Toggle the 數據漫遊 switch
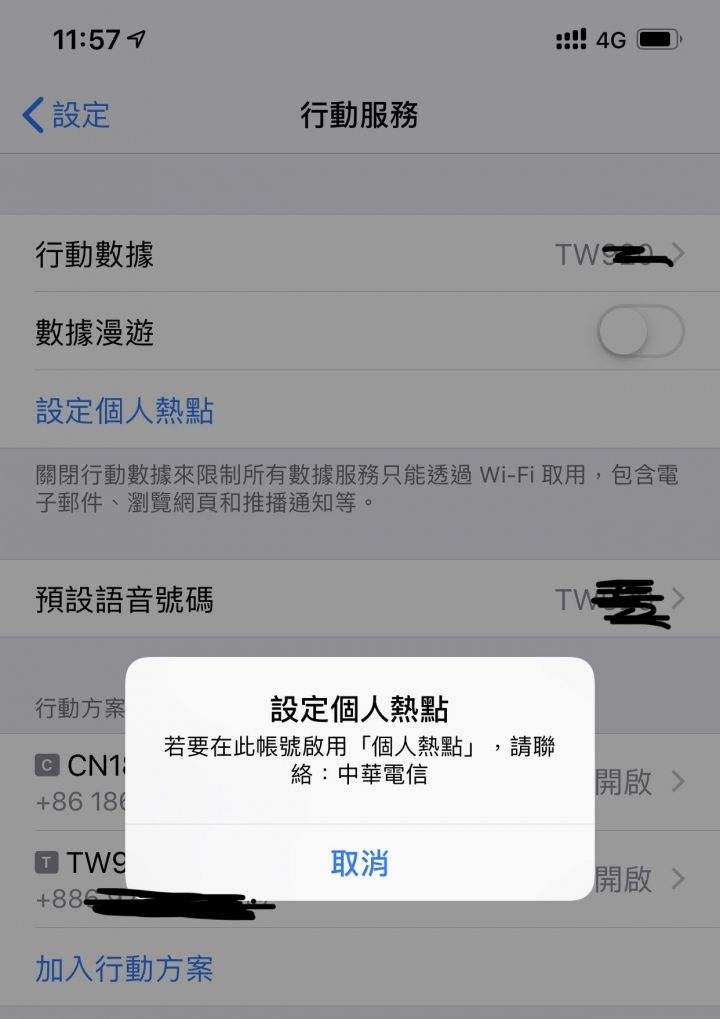This screenshot has height=1019, width=720. tap(640, 333)
